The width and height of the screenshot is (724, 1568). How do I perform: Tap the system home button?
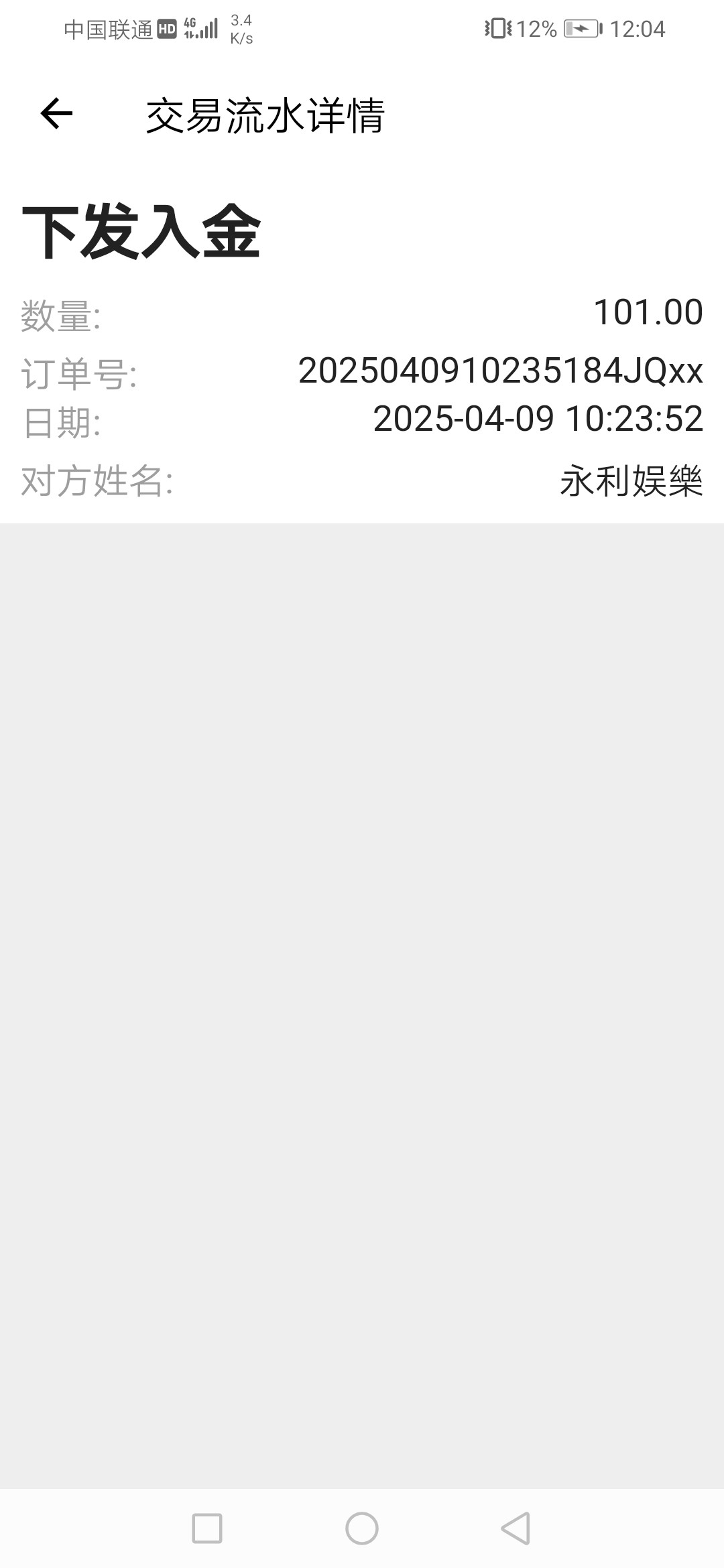click(362, 1528)
